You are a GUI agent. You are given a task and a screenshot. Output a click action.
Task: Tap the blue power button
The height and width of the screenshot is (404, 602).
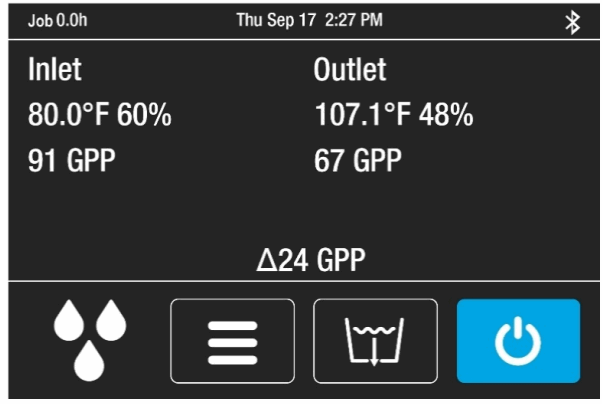pos(518,341)
